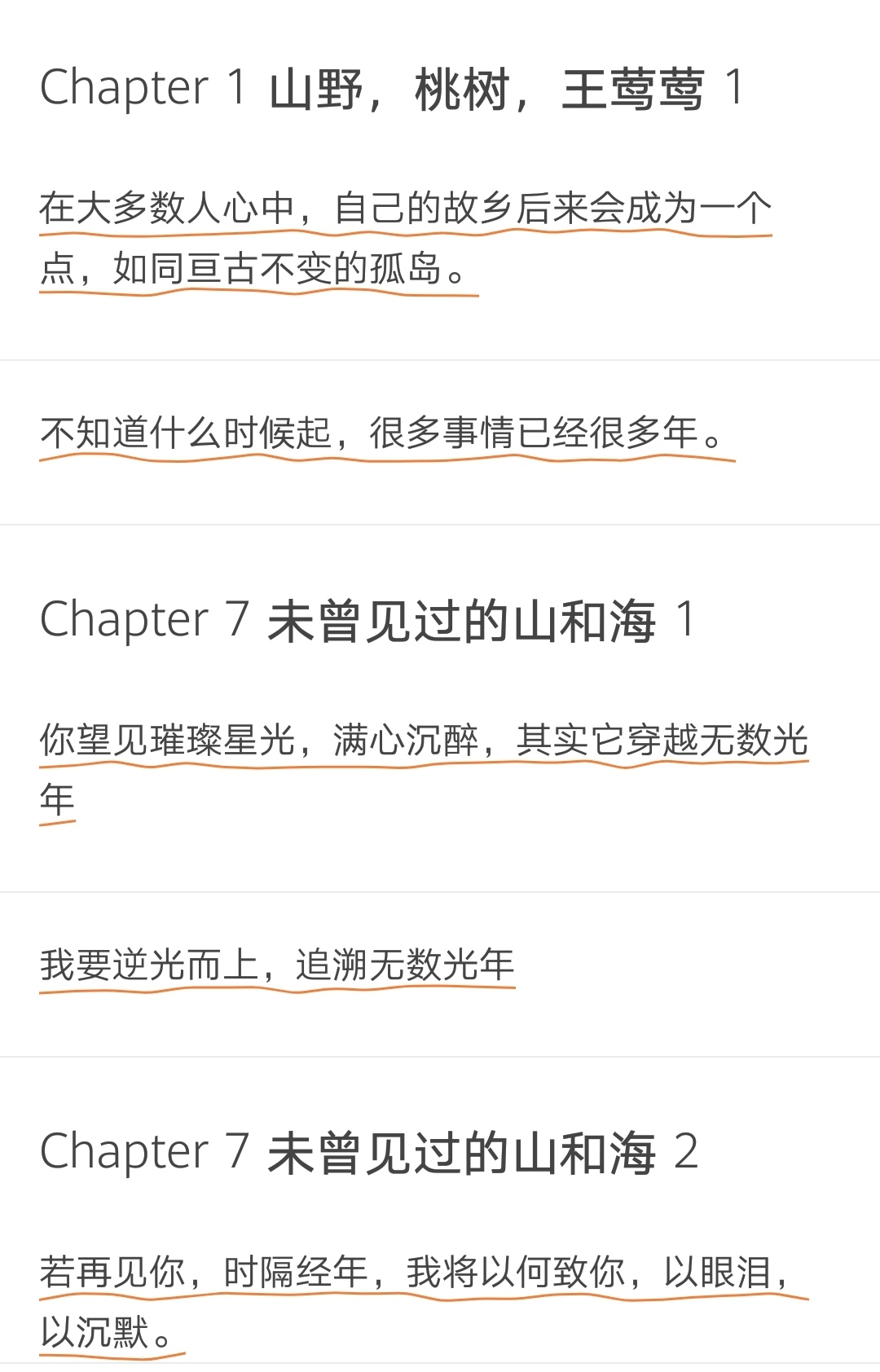The height and width of the screenshot is (1372, 880).
Task: Open the highlight starting 不知道什么时候起
Action: (x=386, y=433)
